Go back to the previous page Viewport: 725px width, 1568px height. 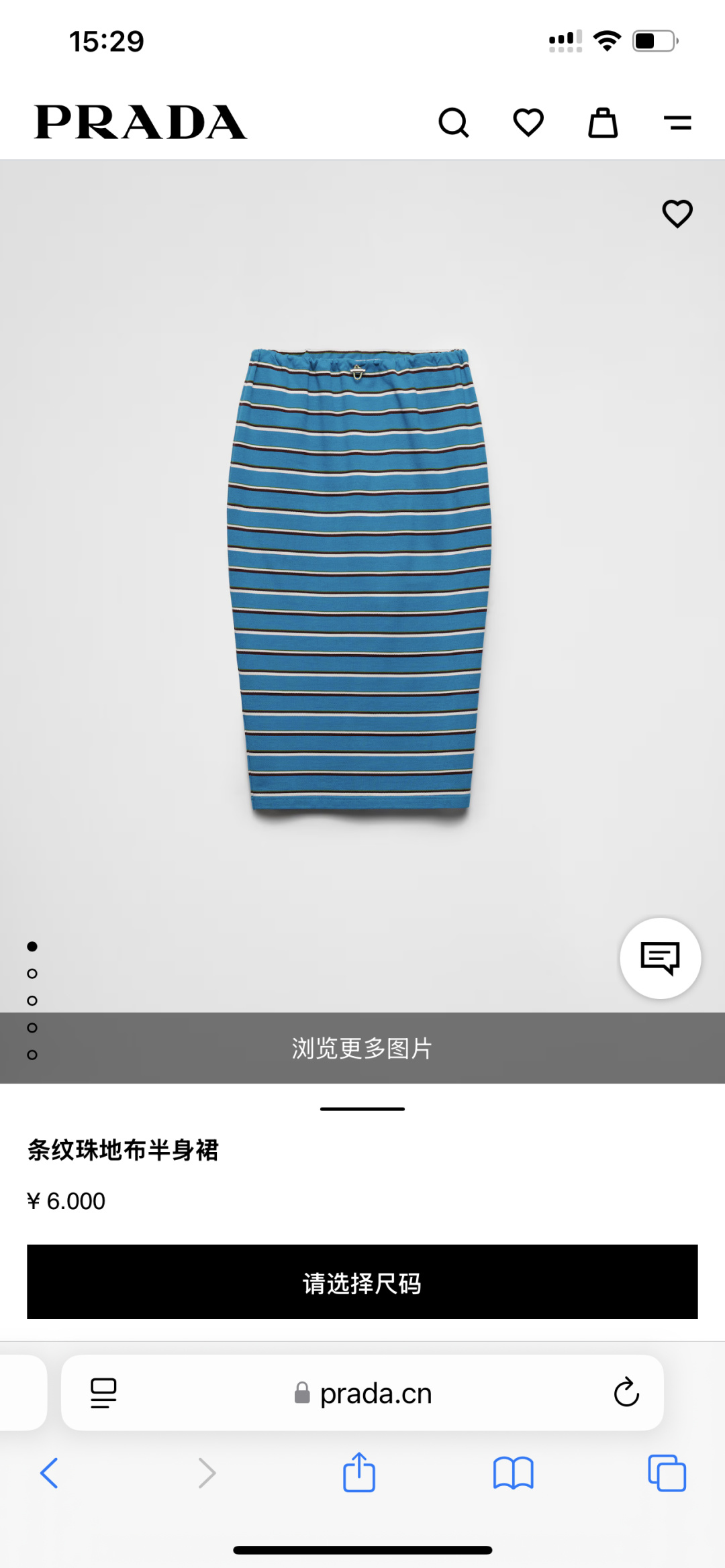pyautogui.click(x=50, y=1473)
